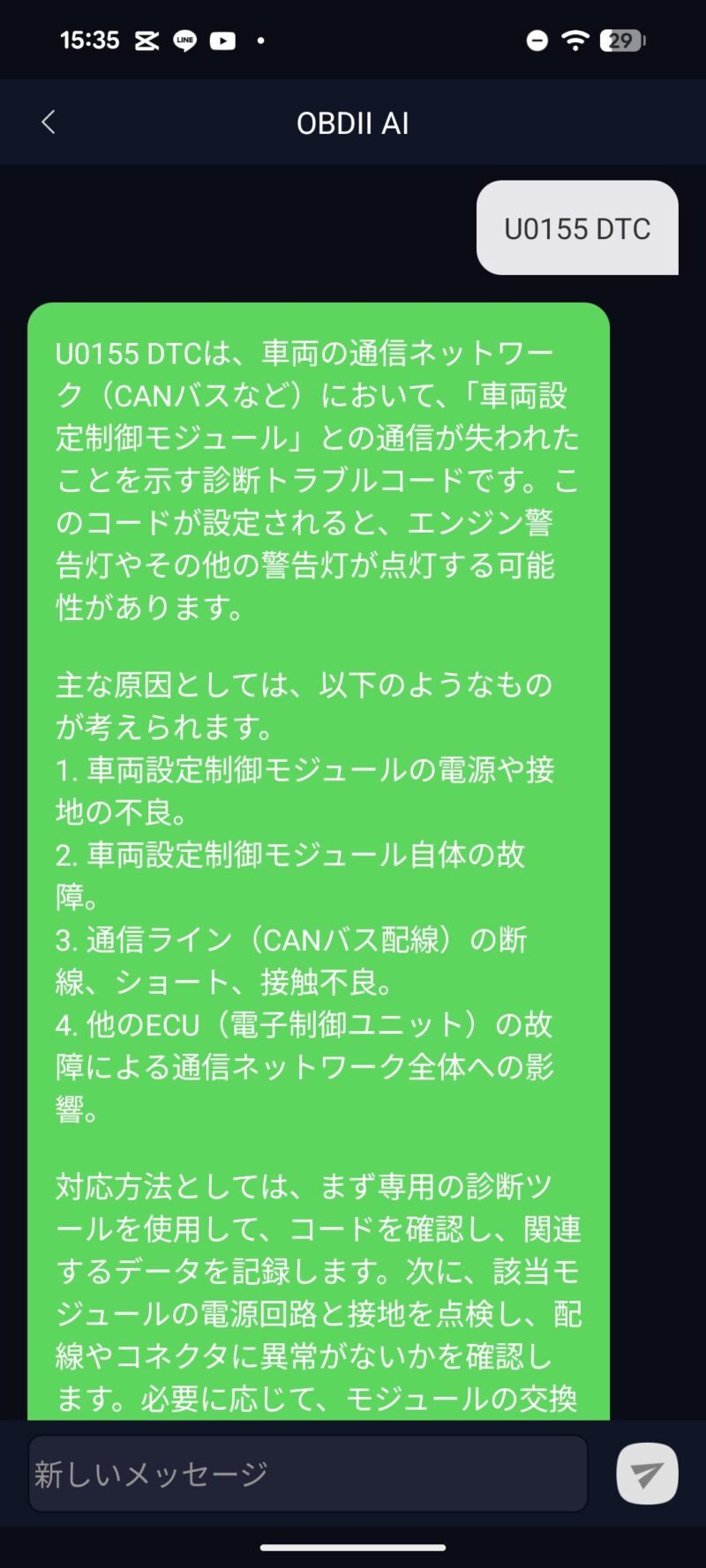Go back from the OBDII AI chat
Screen dimensions: 706x1568
(x=49, y=123)
